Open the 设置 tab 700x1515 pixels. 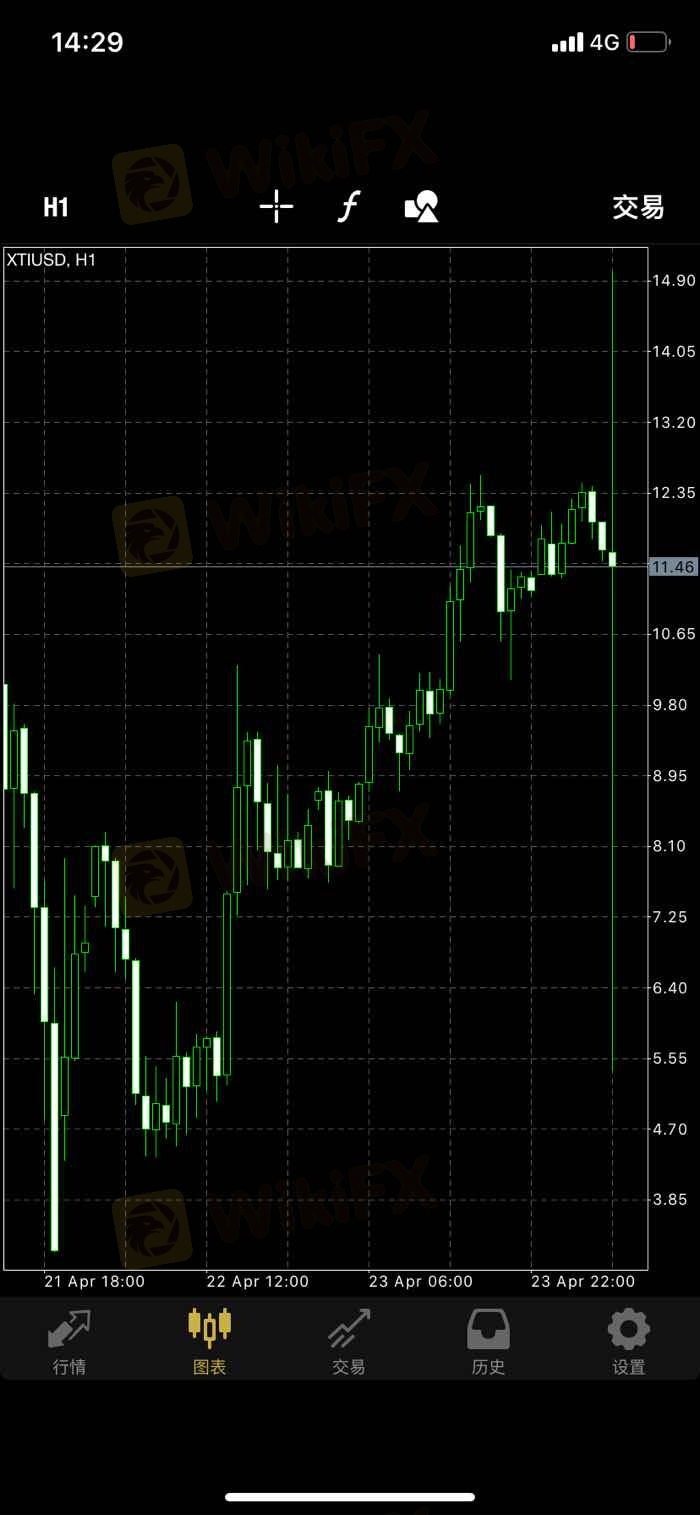tap(629, 1342)
